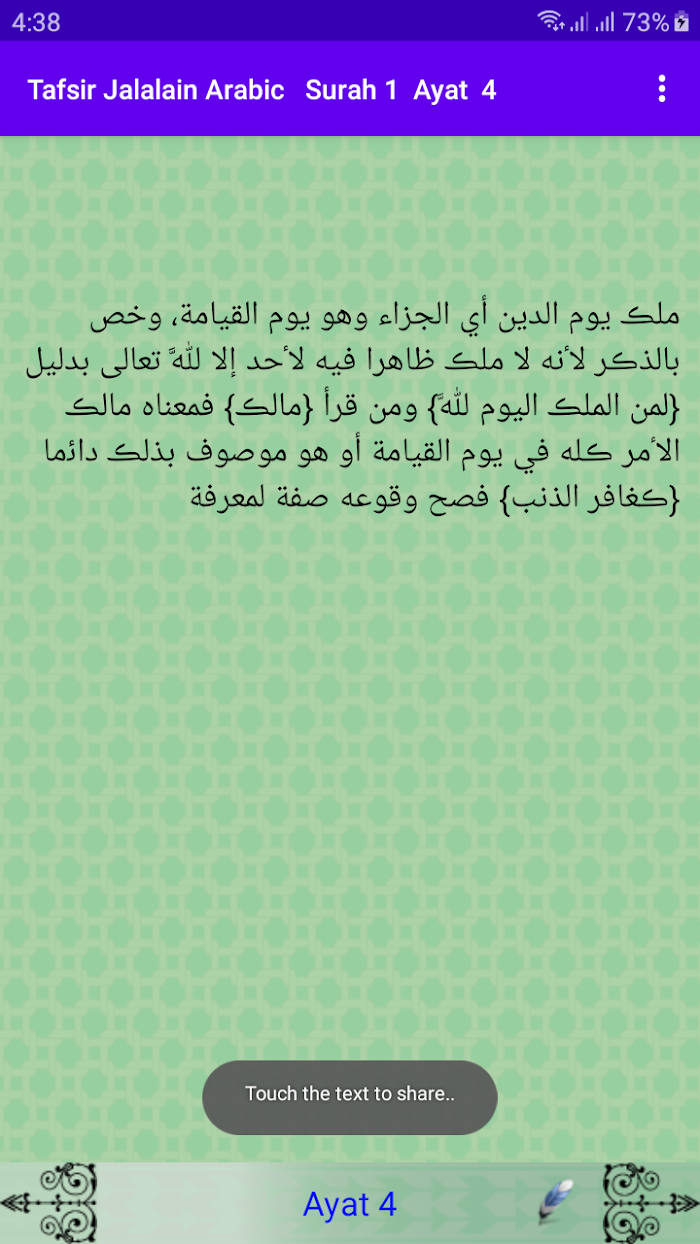Viewport: 700px width, 1244px height.
Task: Go to previous ayat with left ornament arrow
Action: pyautogui.click(x=49, y=1203)
